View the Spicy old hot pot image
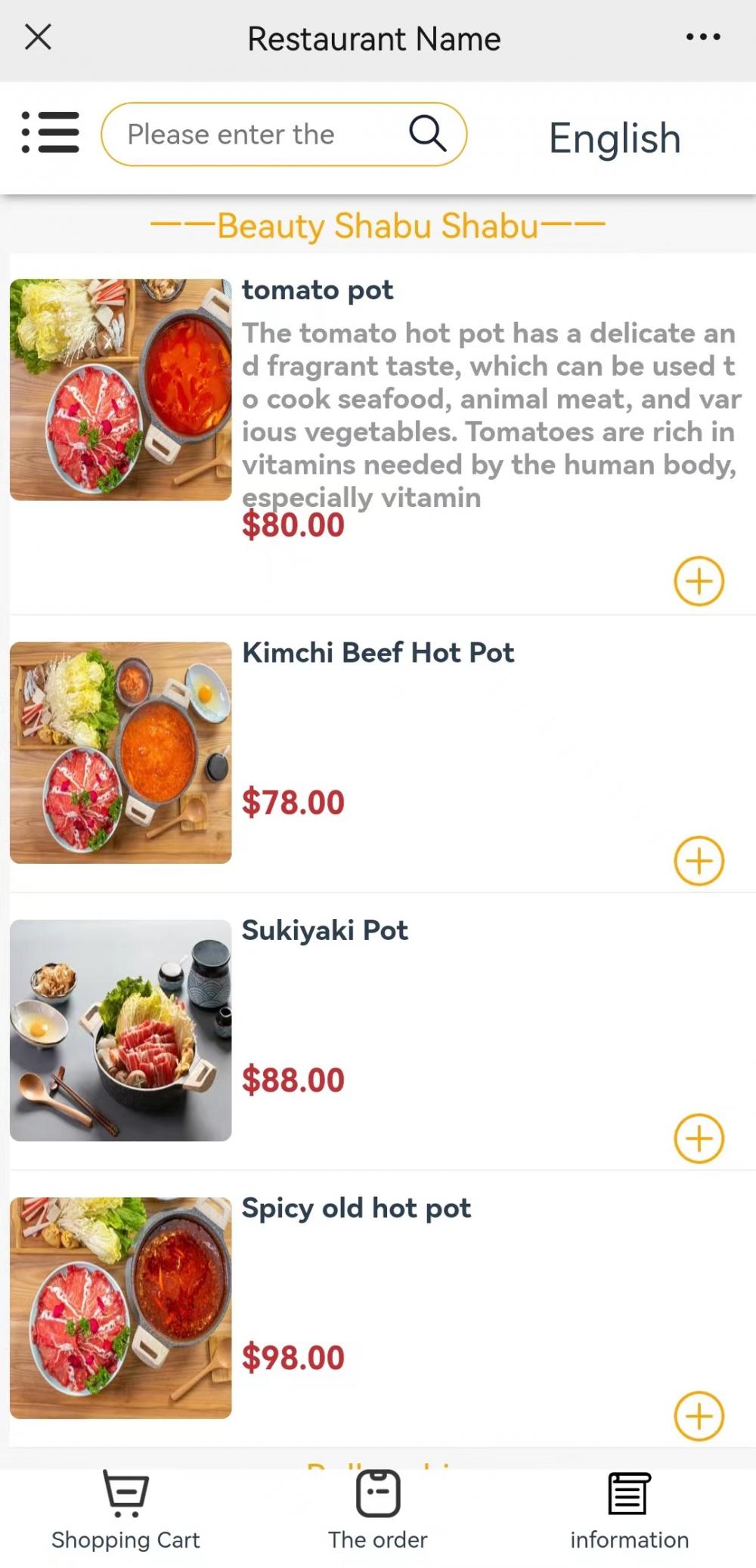Viewport: 756px width, 1568px height. tap(121, 1308)
